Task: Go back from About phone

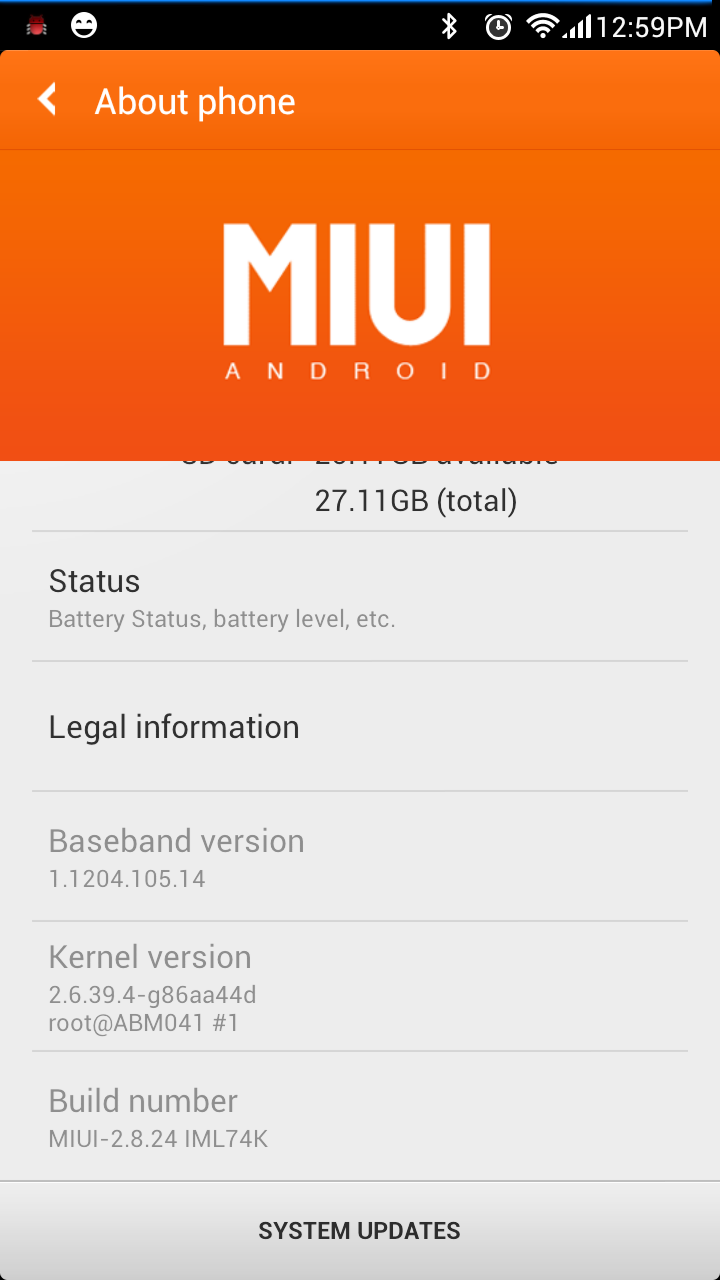Action: (47, 100)
